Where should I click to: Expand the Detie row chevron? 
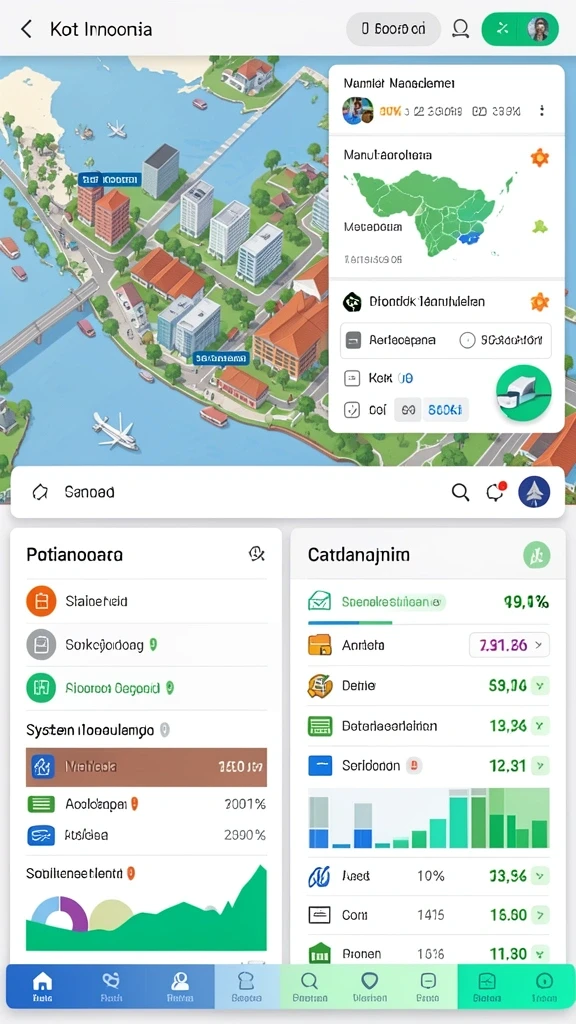[539, 686]
